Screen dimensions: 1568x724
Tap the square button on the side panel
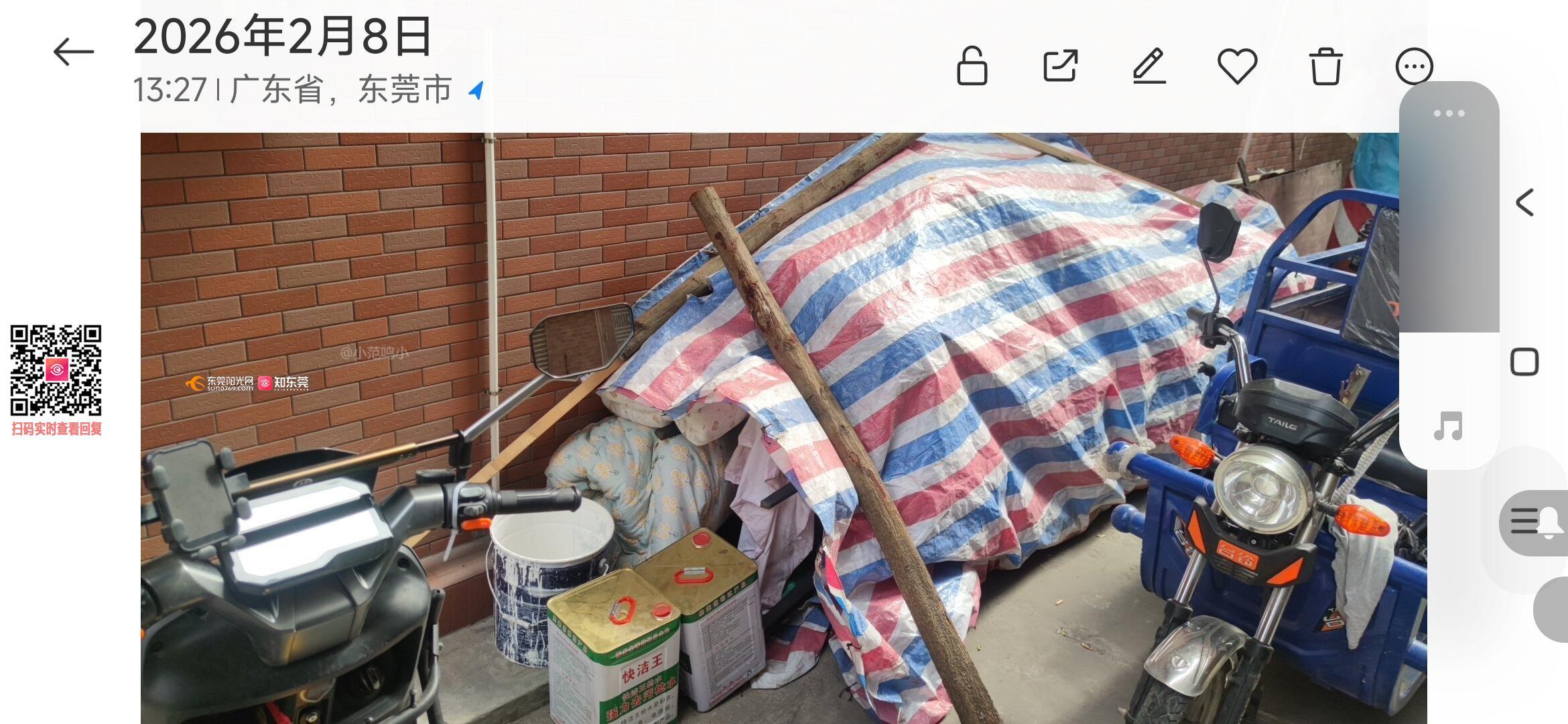point(1524,362)
